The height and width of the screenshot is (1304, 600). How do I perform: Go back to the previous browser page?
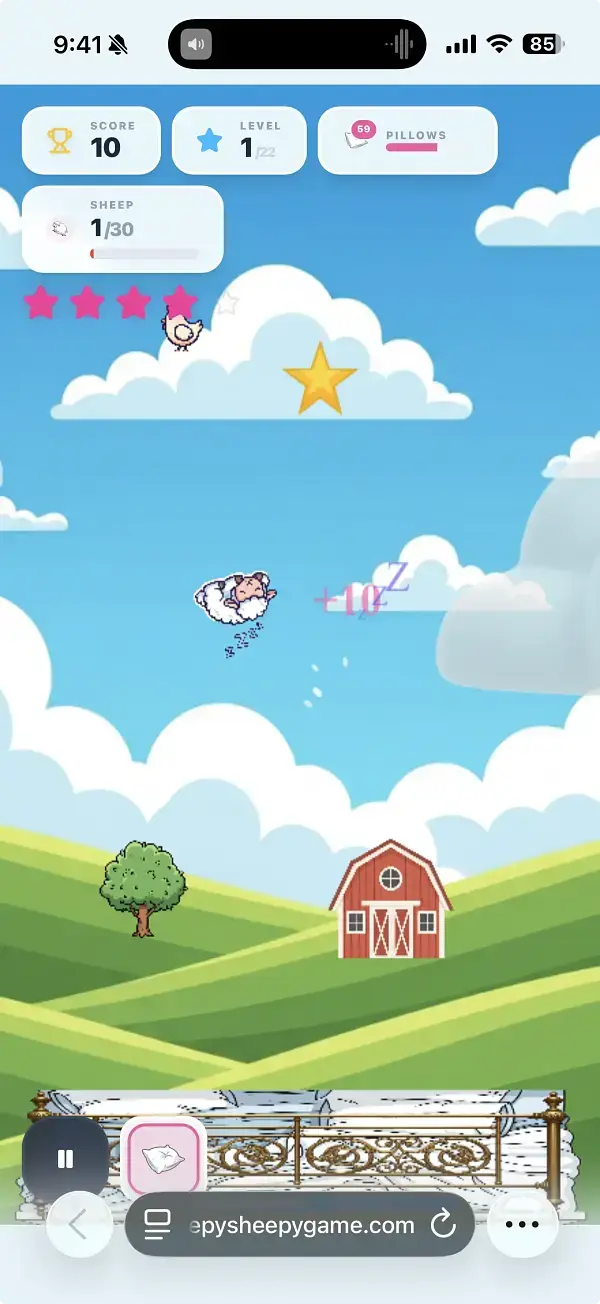pyautogui.click(x=78, y=1225)
